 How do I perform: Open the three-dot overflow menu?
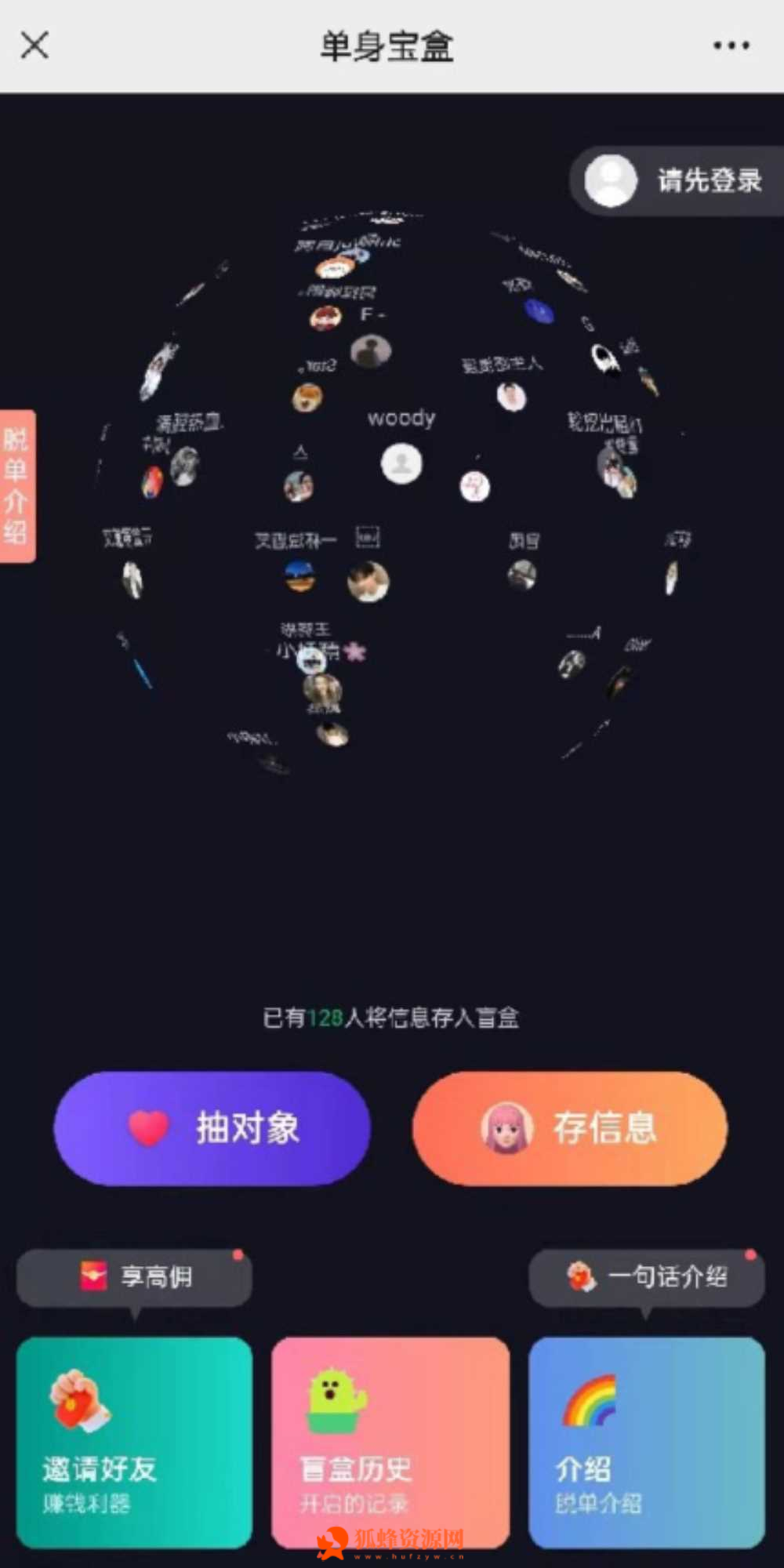coord(731,46)
